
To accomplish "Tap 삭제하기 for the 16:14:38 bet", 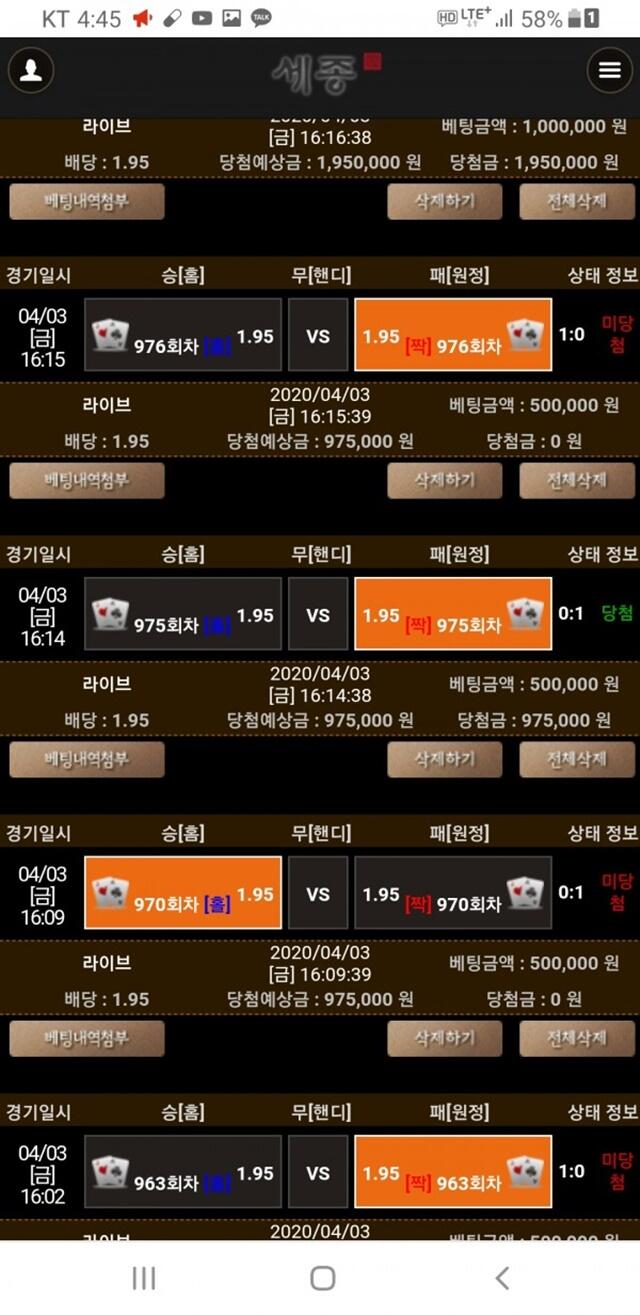I will 445,759.
